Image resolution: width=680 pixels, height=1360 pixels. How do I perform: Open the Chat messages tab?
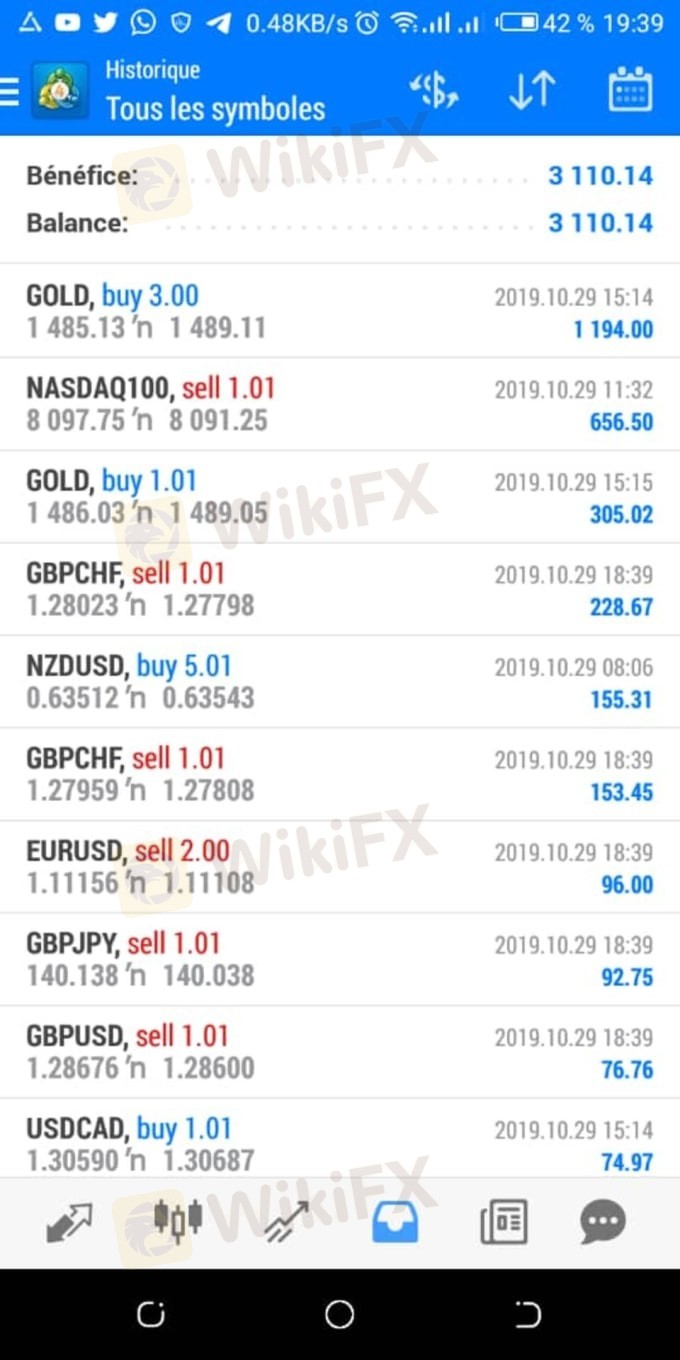click(x=603, y=1222)
